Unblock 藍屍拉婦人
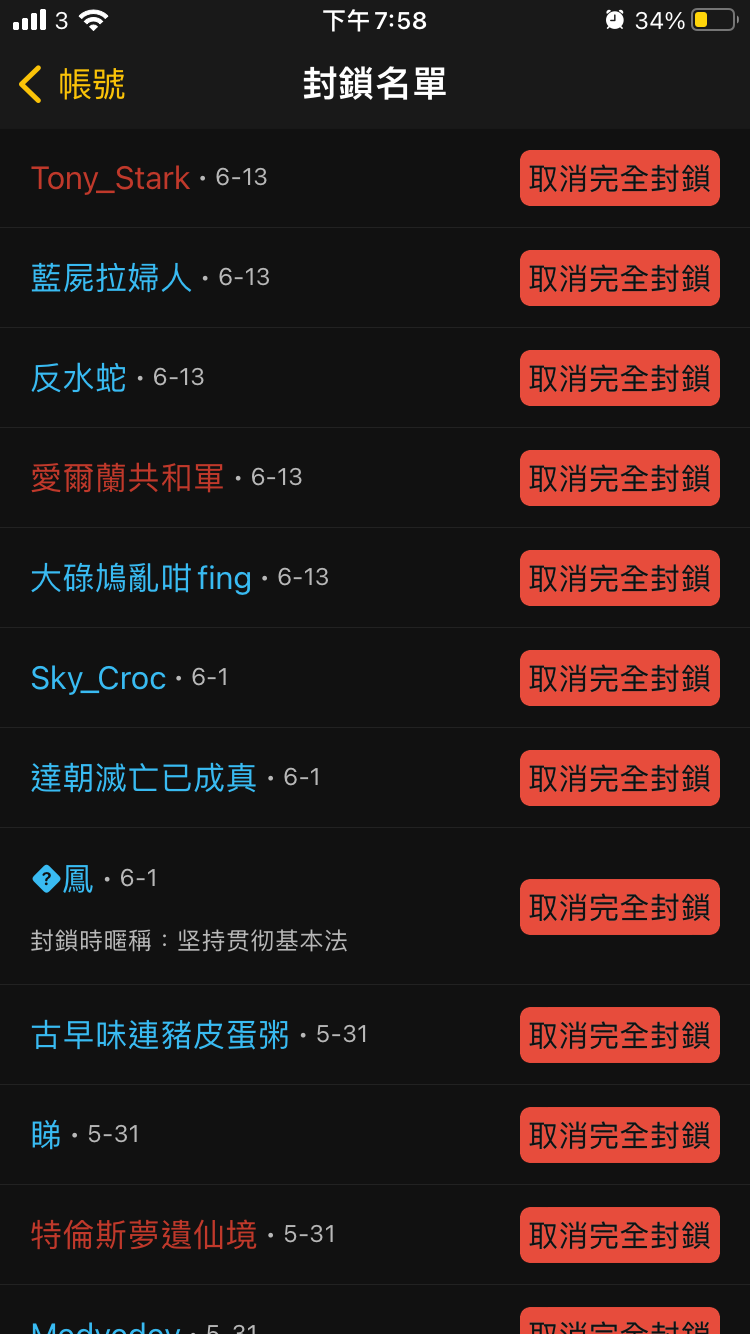This screenshot has height=1334, width=750. 619,278
